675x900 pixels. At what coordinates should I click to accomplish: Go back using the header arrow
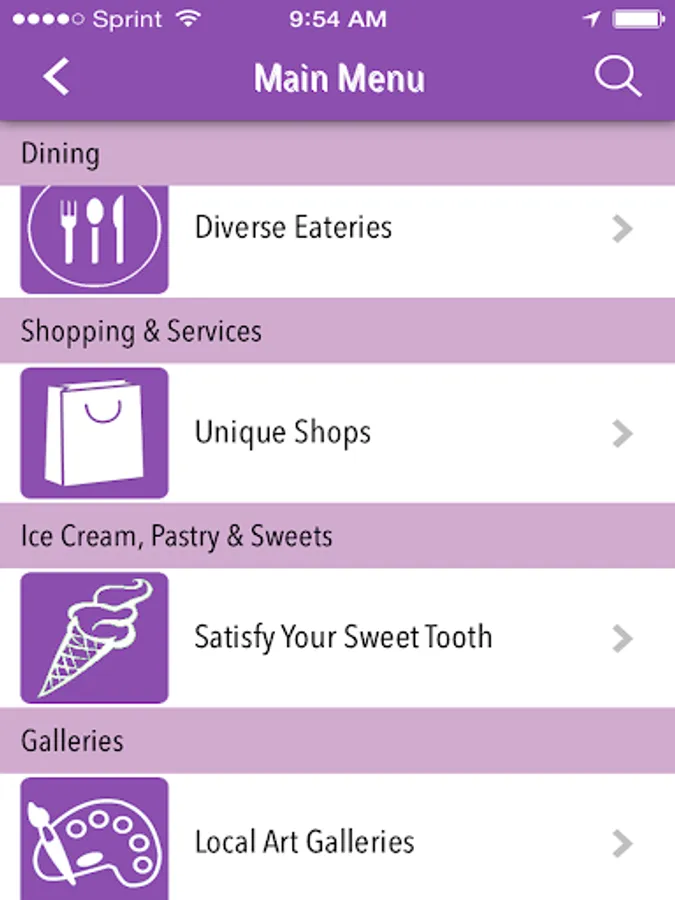56,76
